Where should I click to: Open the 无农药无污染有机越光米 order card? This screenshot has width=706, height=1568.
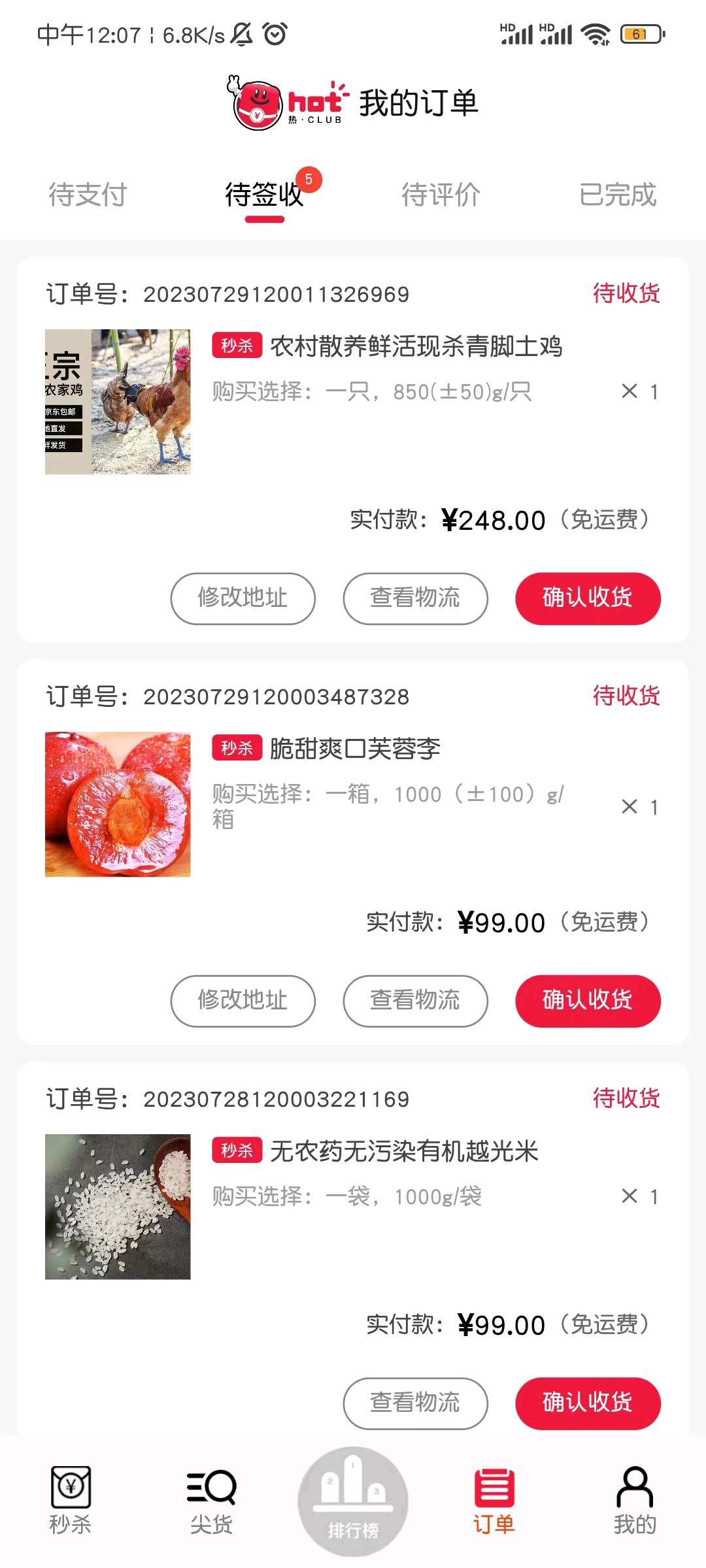(404, 1151)
